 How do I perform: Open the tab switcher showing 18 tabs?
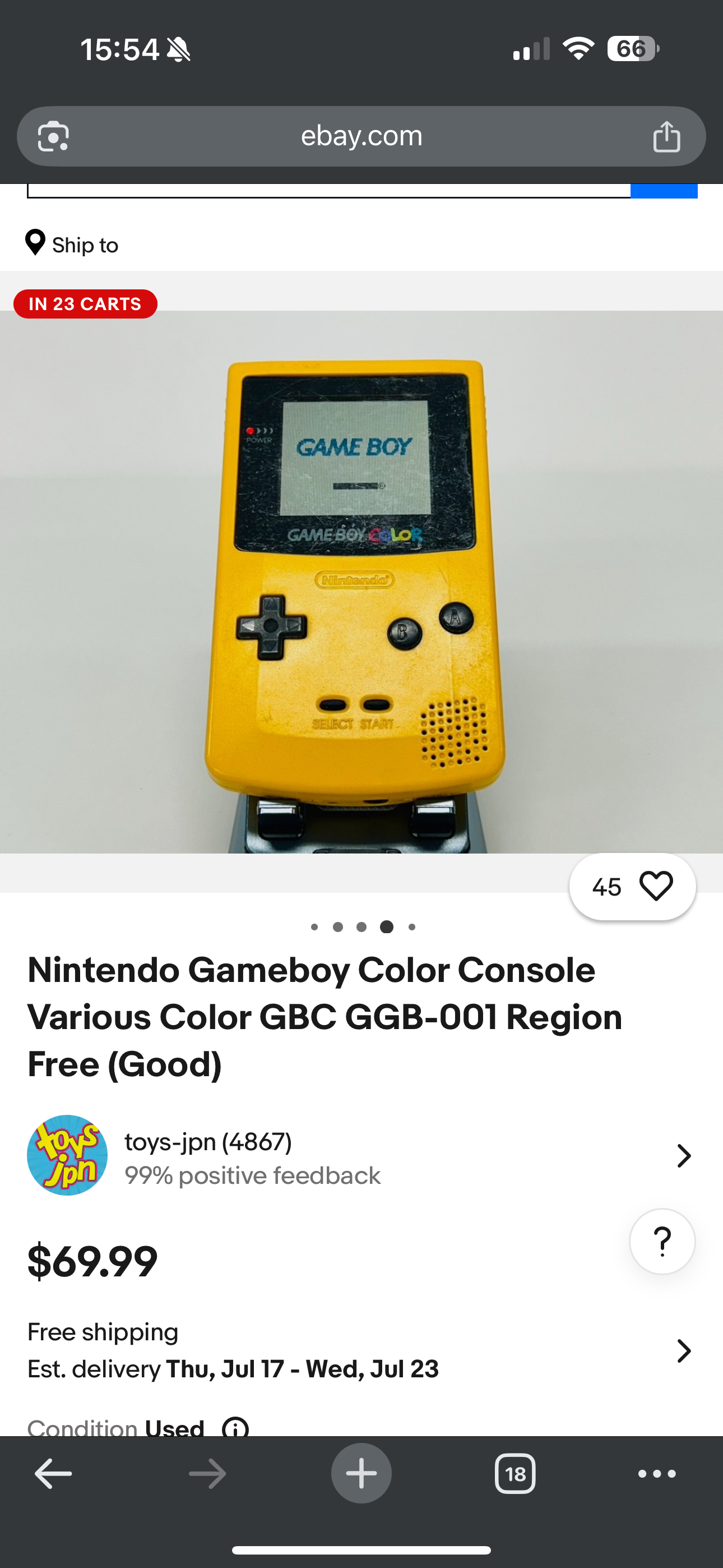coord(515,1474)
